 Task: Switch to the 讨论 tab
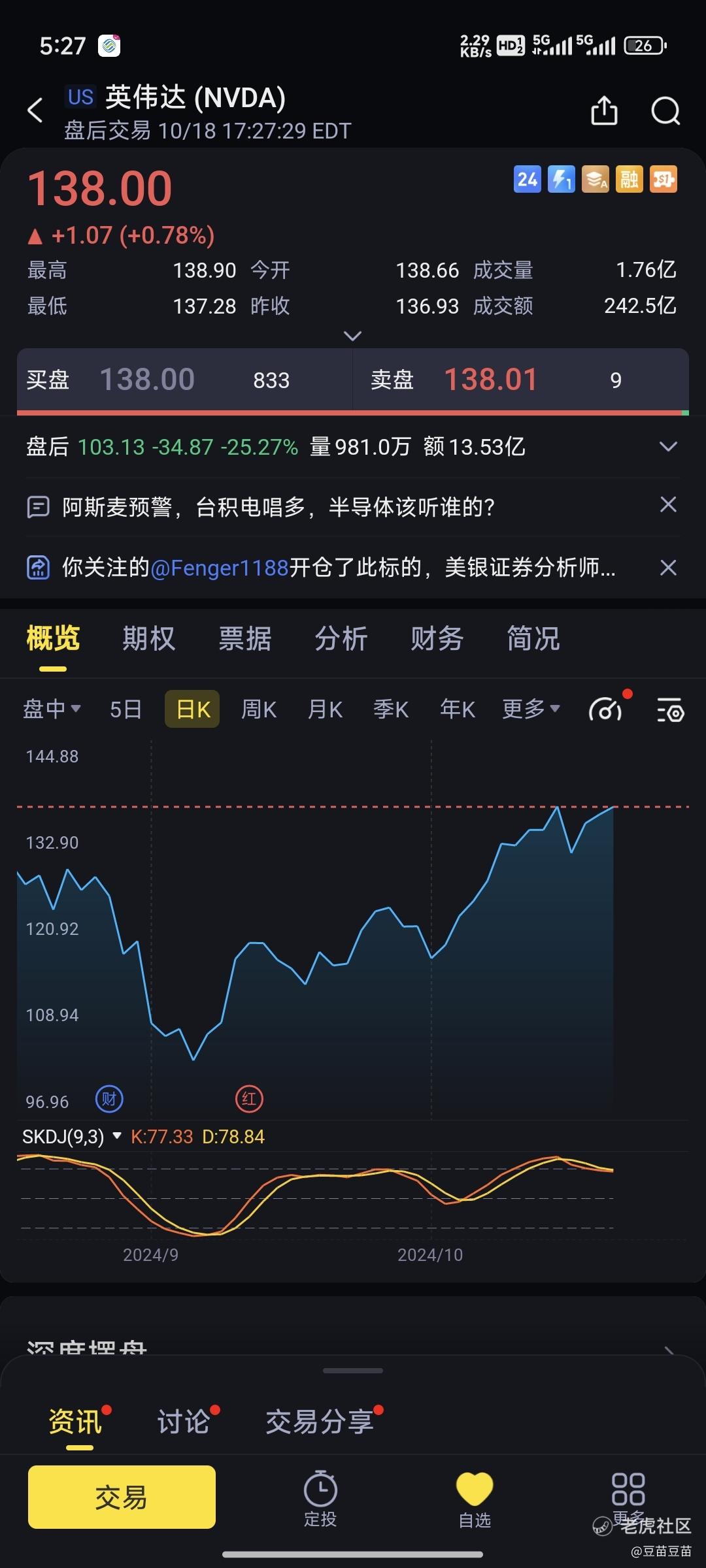[184, 1422]
